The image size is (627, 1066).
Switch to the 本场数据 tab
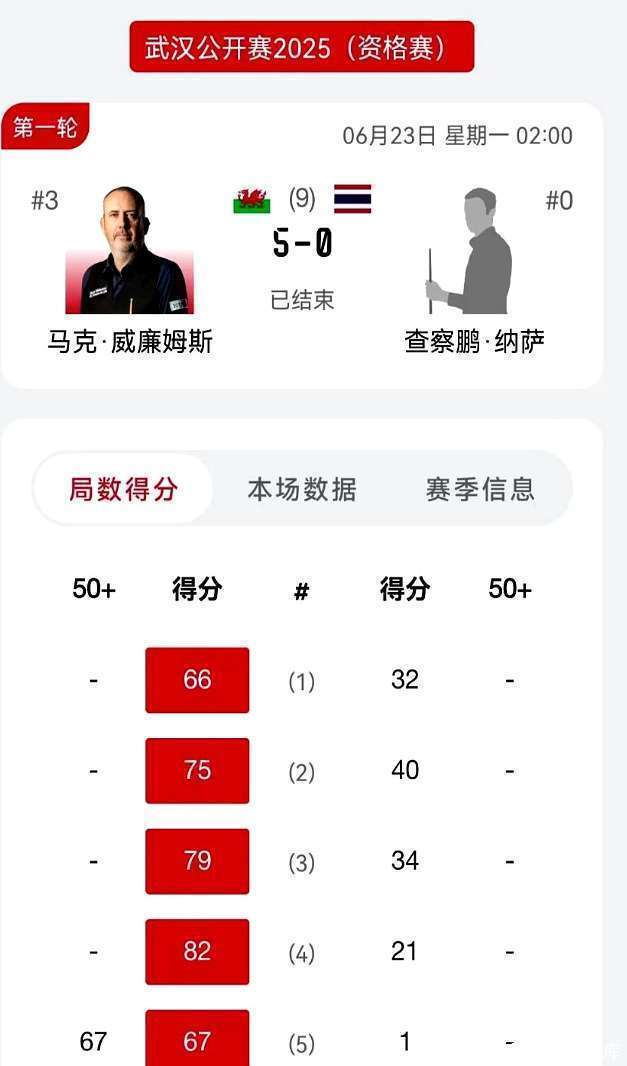302,489
